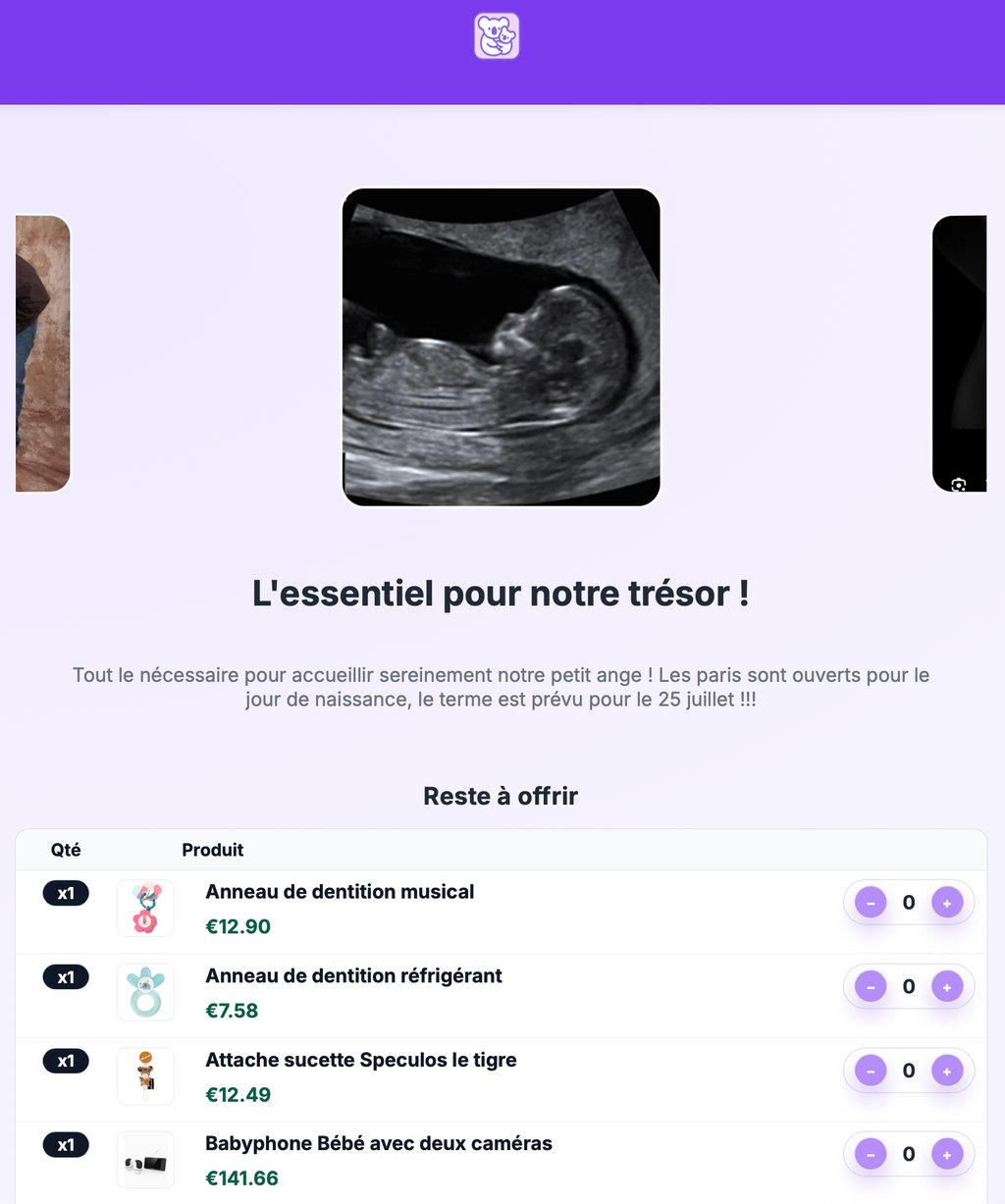
Task: Open the Babyphone Bébé product image
Action: click(x=145, y=1160)
